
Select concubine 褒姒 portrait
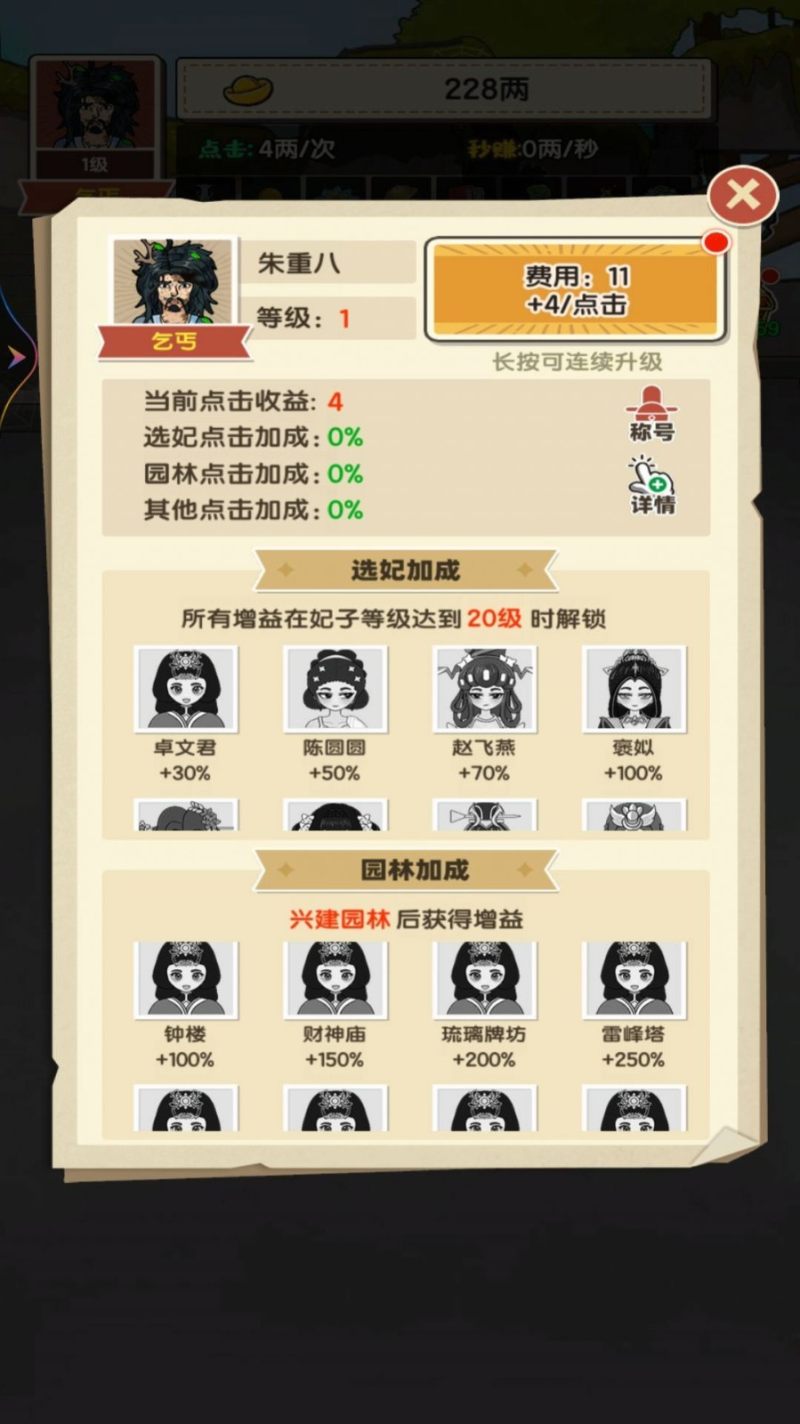(634, 689)
